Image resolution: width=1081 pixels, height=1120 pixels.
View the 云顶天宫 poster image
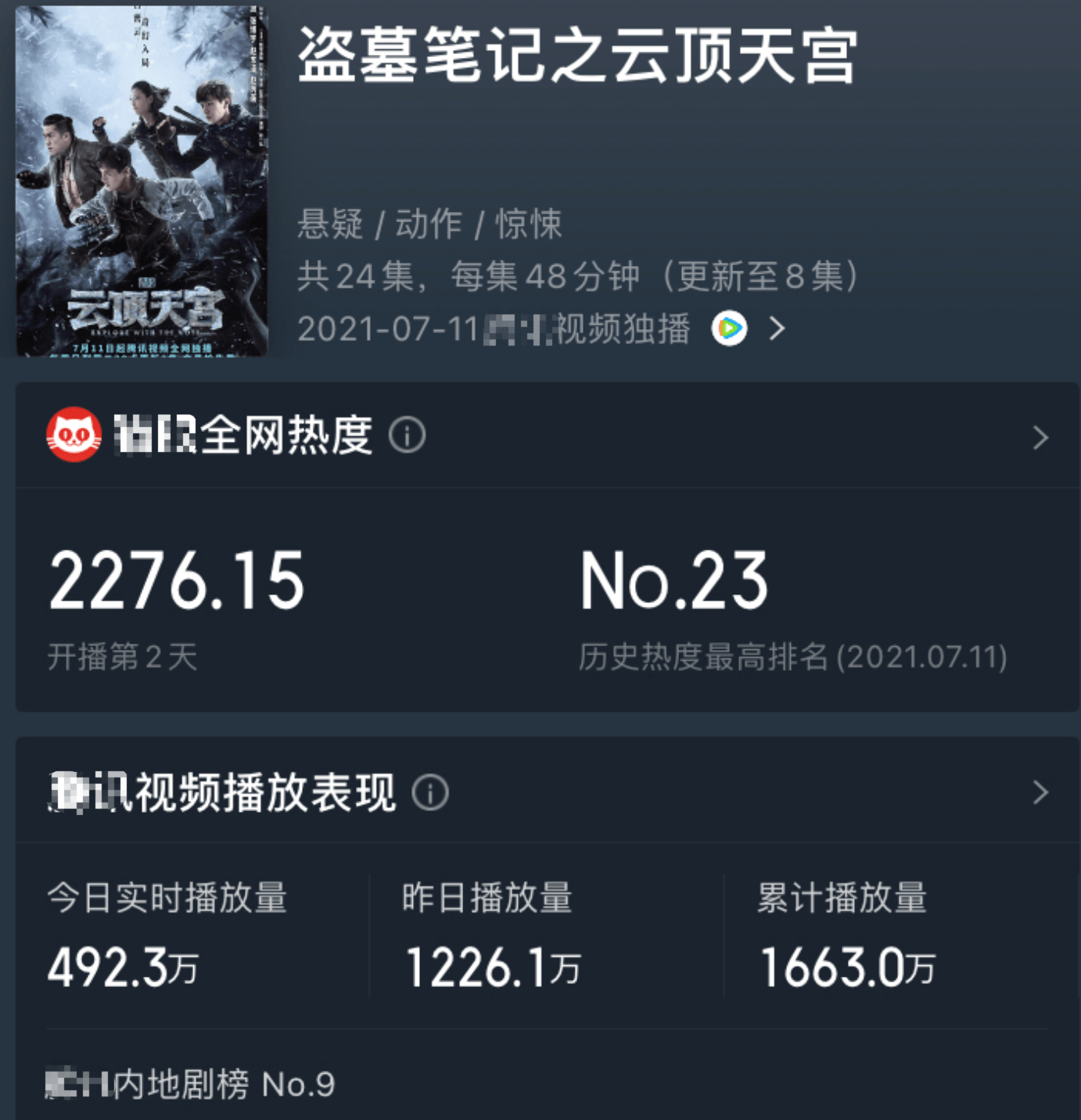pyautogui.click(x=142, y=181)
